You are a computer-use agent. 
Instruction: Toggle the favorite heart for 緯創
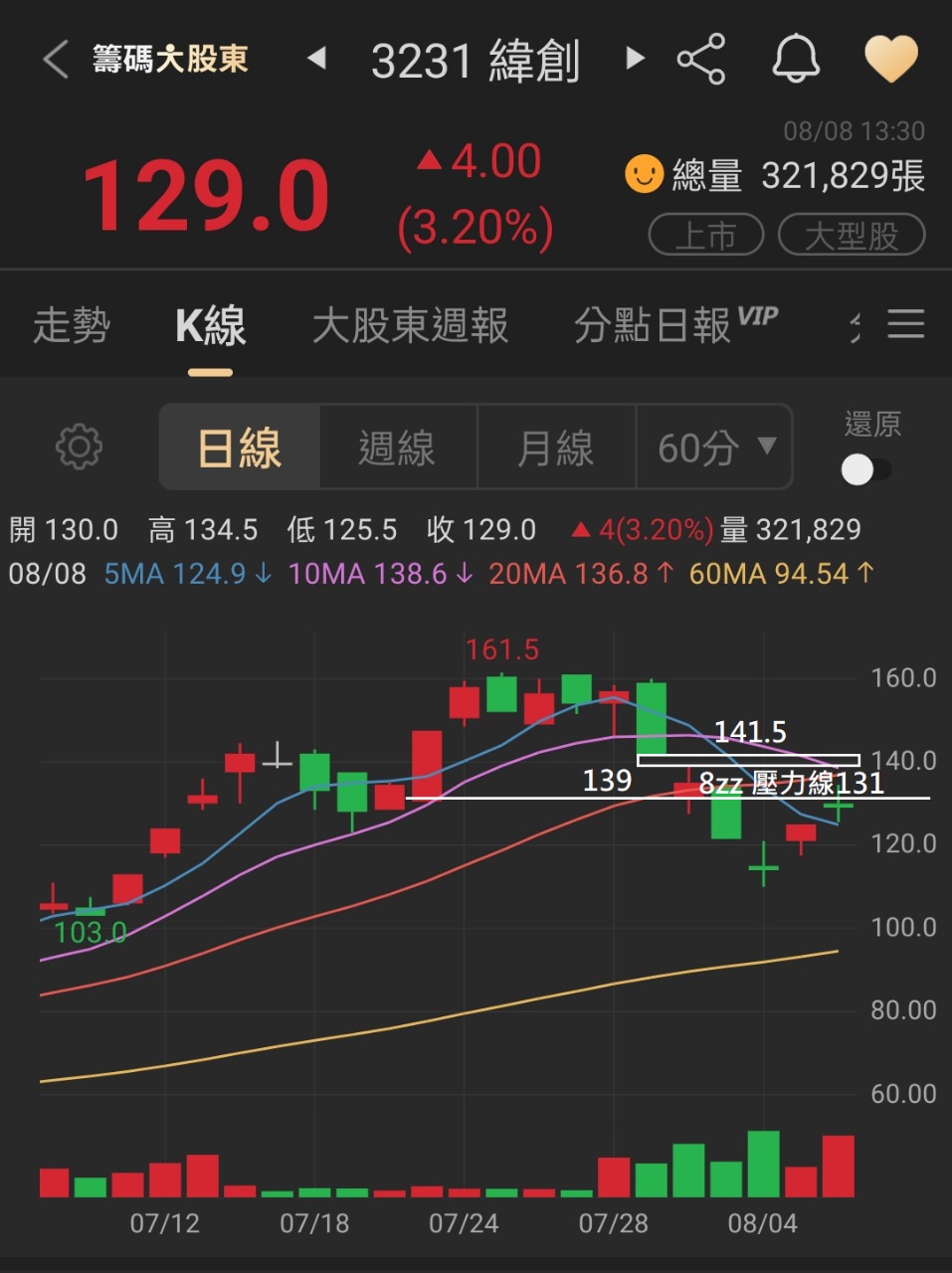[890, 59]
